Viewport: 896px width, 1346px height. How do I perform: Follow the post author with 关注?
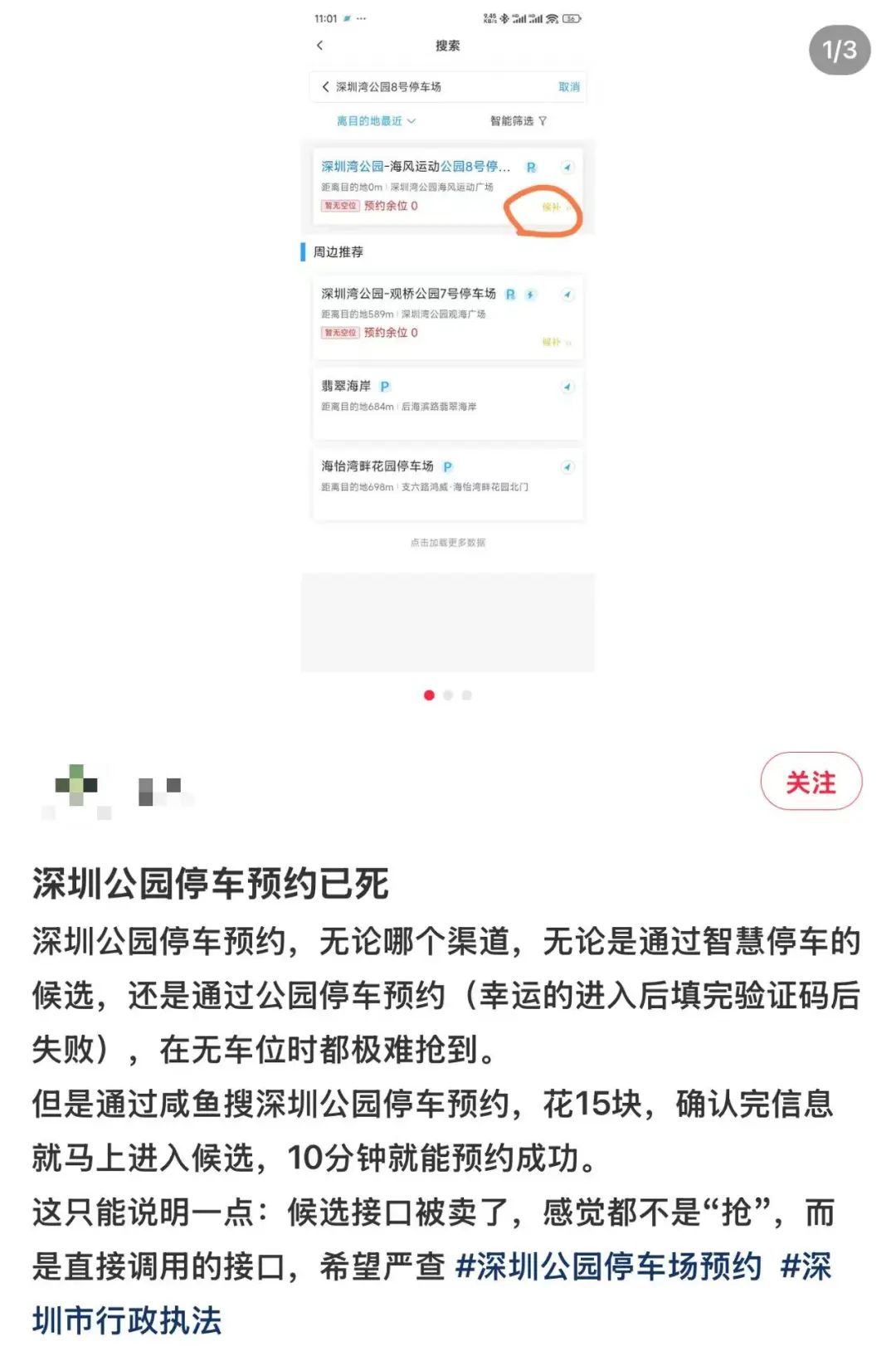(x=811, y=782)
